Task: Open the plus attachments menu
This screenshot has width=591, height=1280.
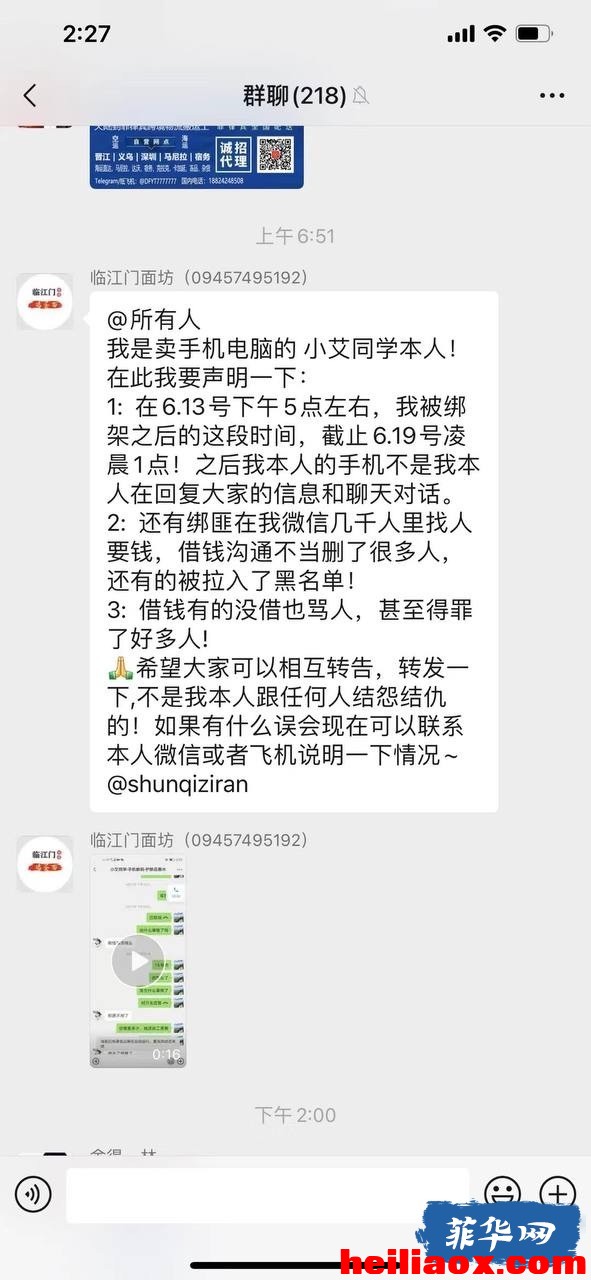Action: point(557,1194)
